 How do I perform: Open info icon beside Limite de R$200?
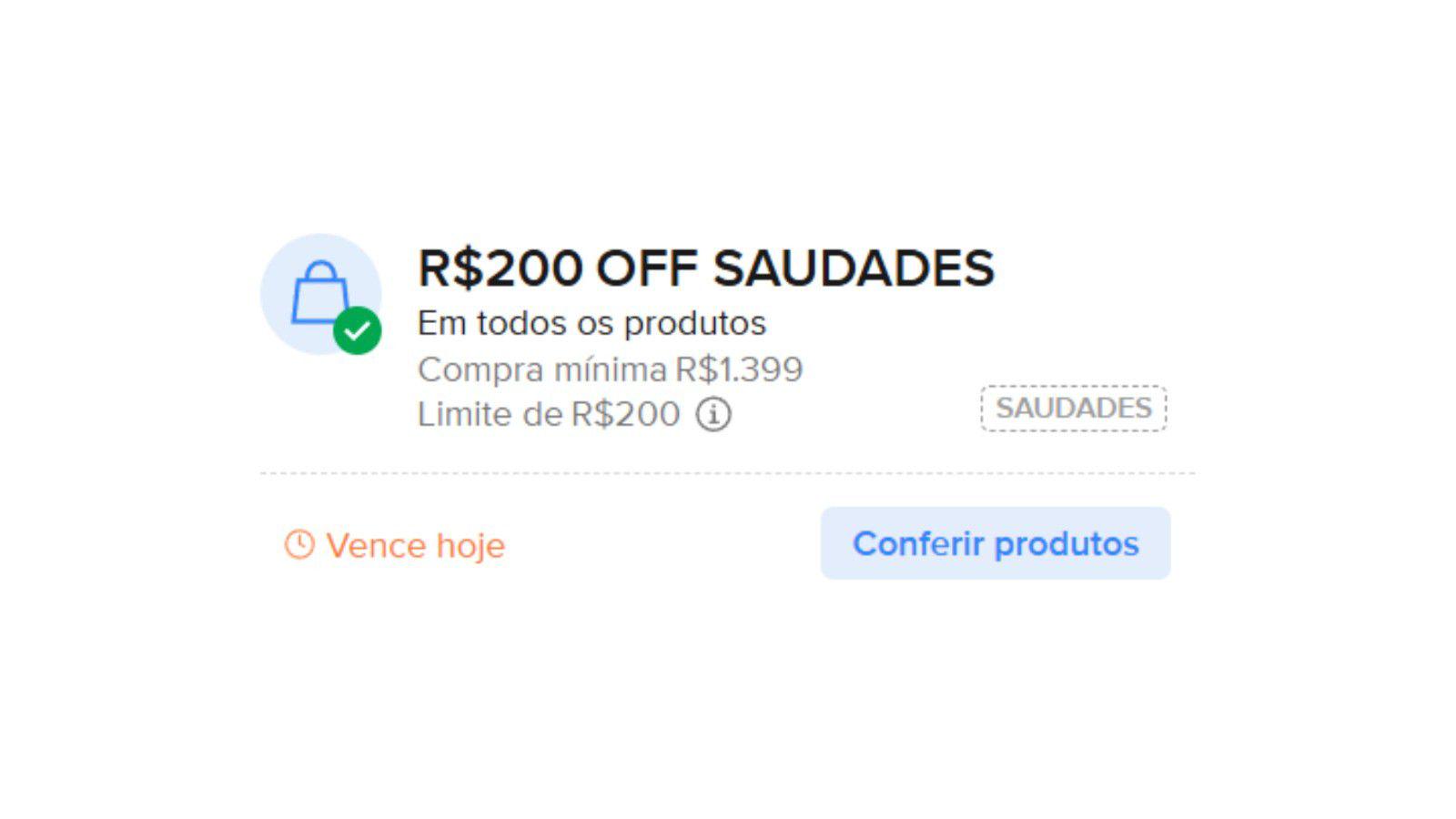pos(713,414)
